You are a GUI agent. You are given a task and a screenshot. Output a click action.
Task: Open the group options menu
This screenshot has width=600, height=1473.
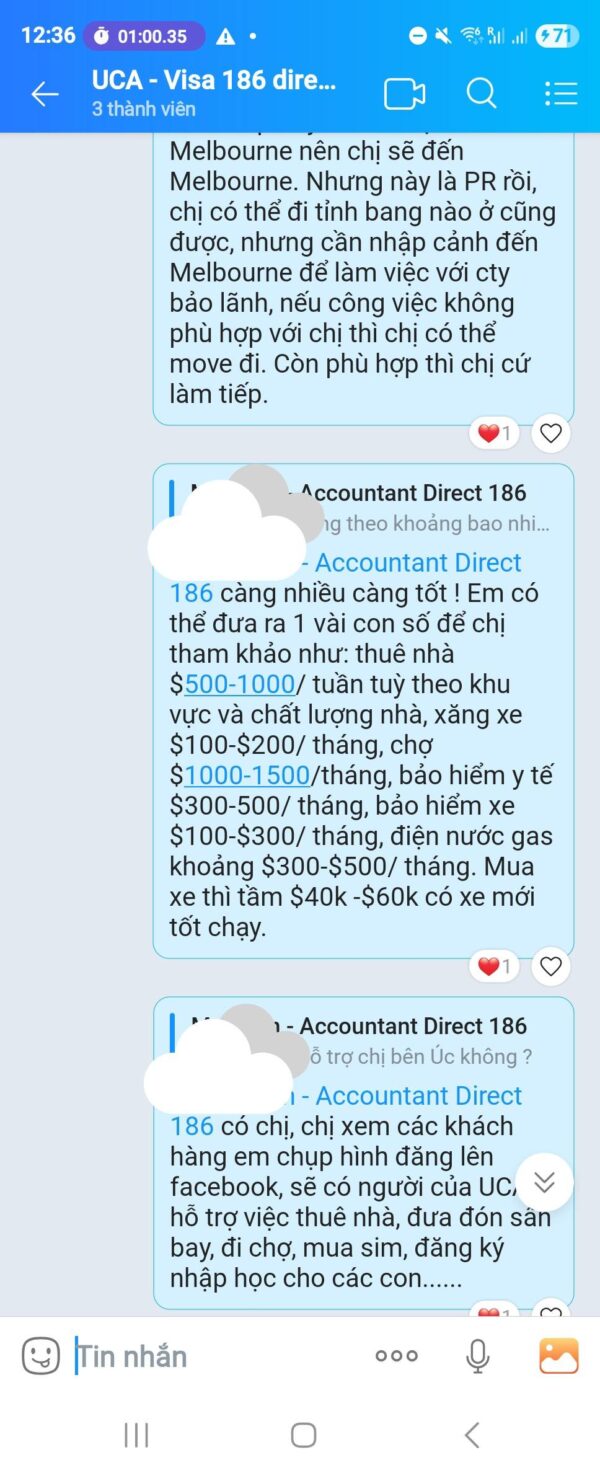coord(561,94)
